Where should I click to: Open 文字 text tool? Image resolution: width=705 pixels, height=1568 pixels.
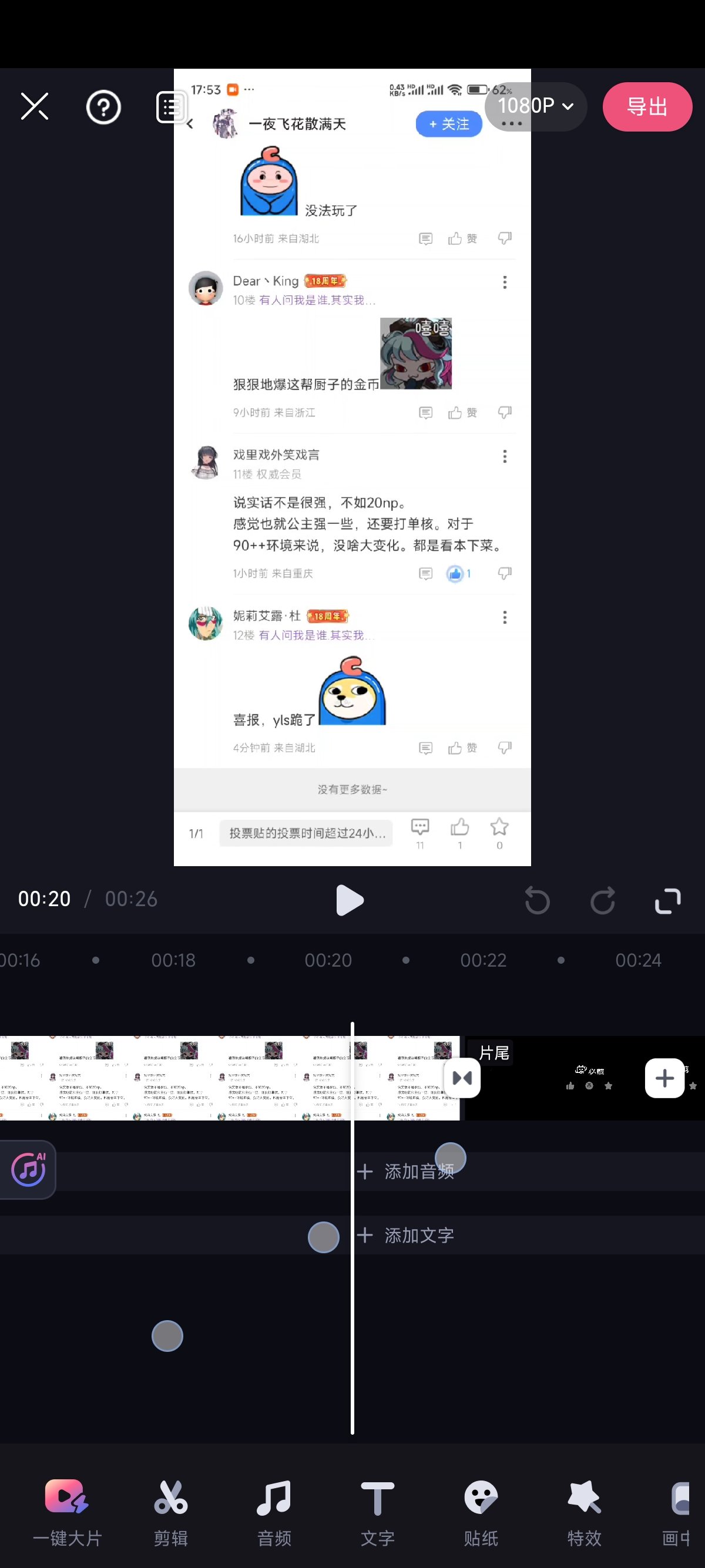click(377, 1513)
